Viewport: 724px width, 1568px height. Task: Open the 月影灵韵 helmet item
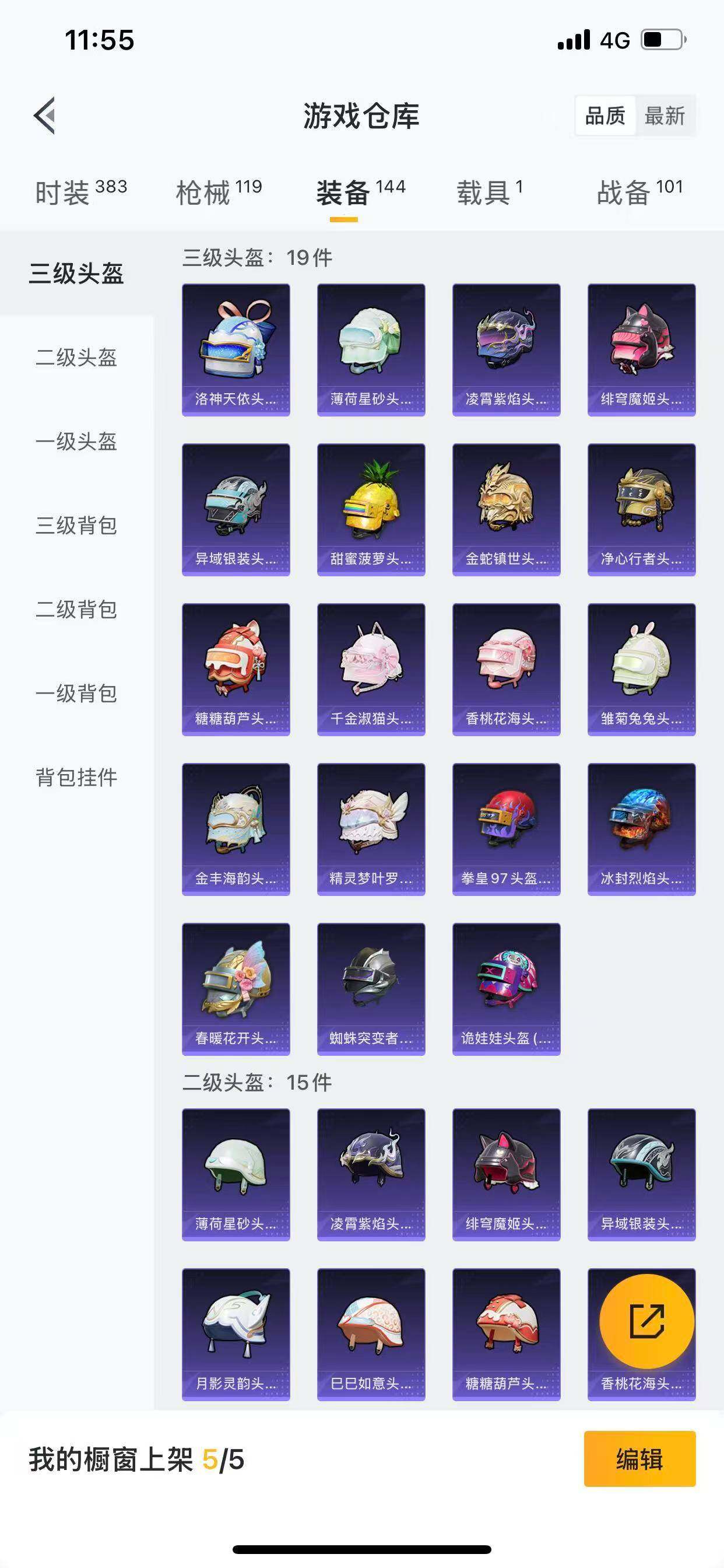(x=236, y=1334)
